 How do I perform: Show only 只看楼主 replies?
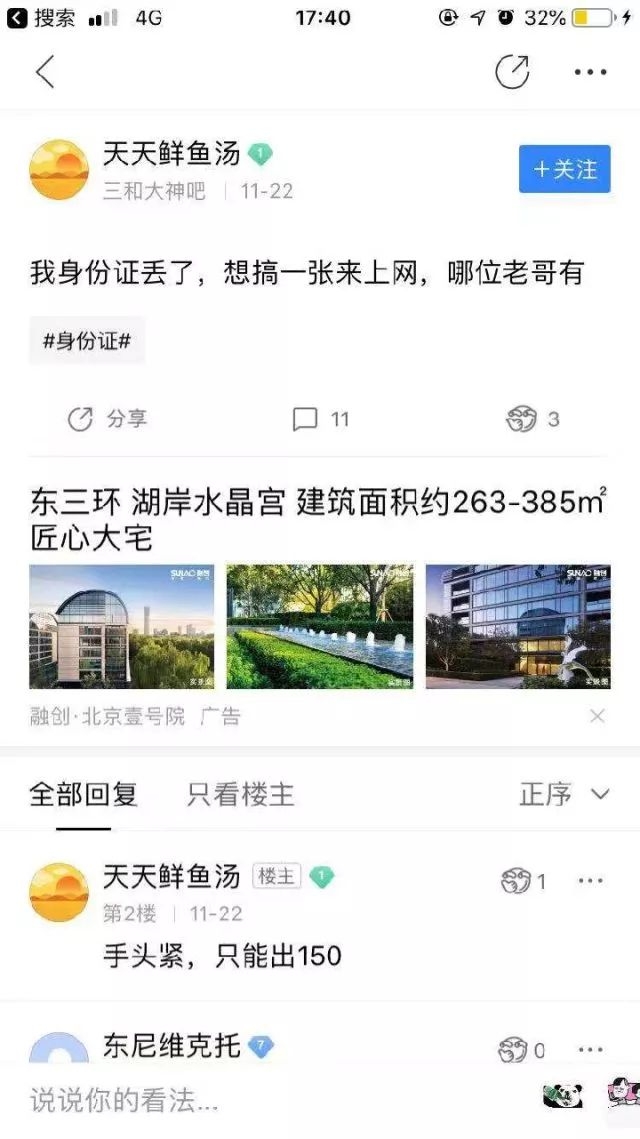click(241, 795)
